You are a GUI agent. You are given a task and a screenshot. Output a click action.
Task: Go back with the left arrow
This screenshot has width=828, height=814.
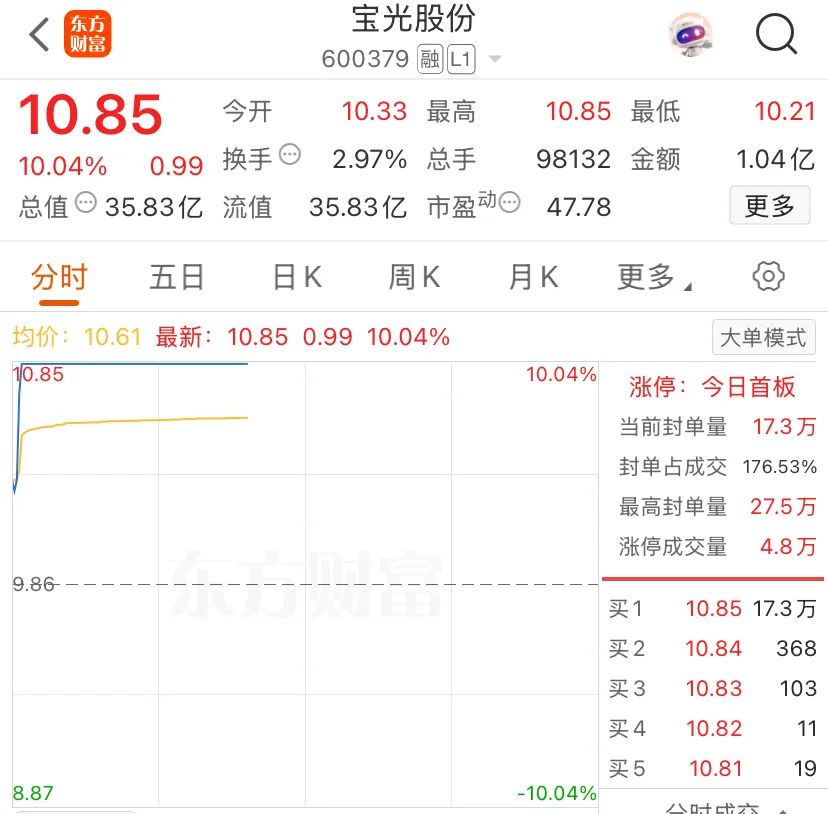[38, 35]
